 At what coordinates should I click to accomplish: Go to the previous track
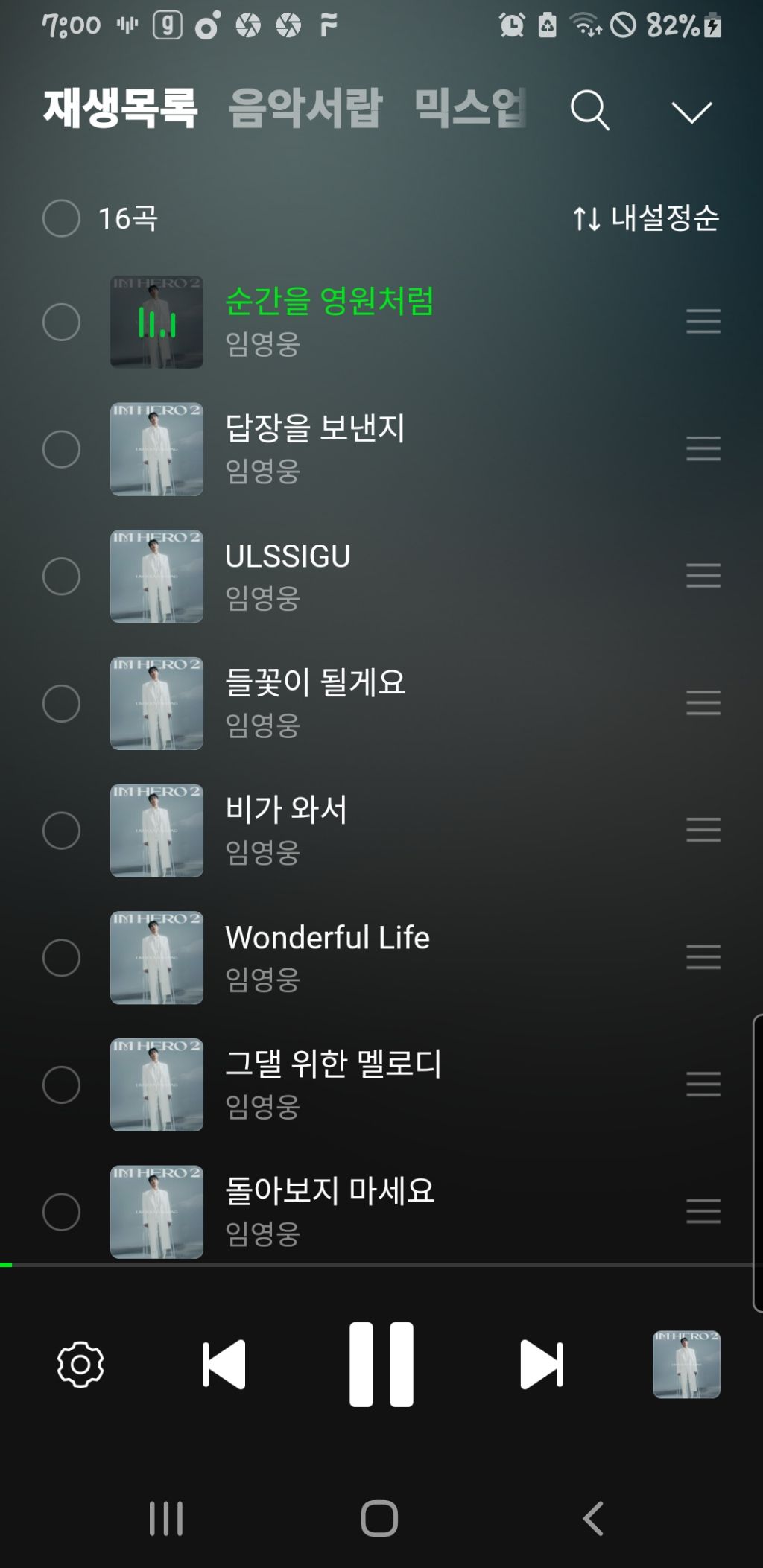point(224,1365)
